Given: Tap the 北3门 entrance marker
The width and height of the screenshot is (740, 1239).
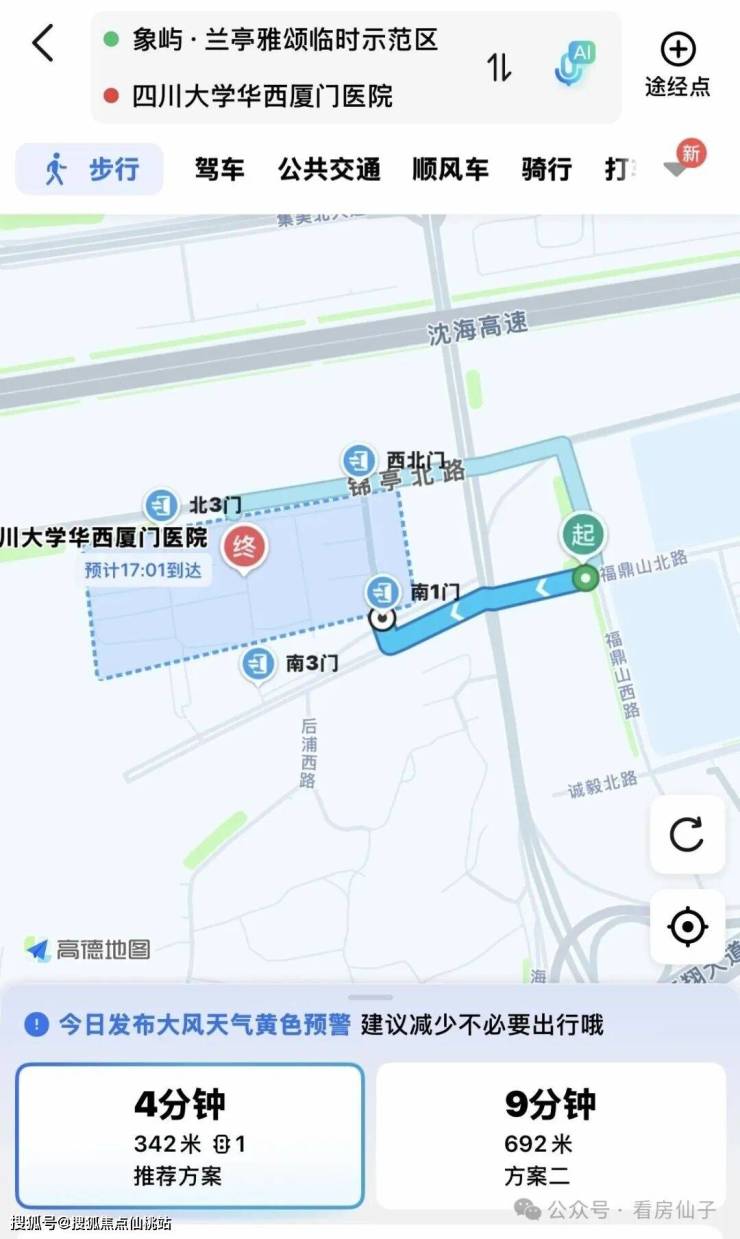Looking at the screenshot, I should (x=161, y=504).
